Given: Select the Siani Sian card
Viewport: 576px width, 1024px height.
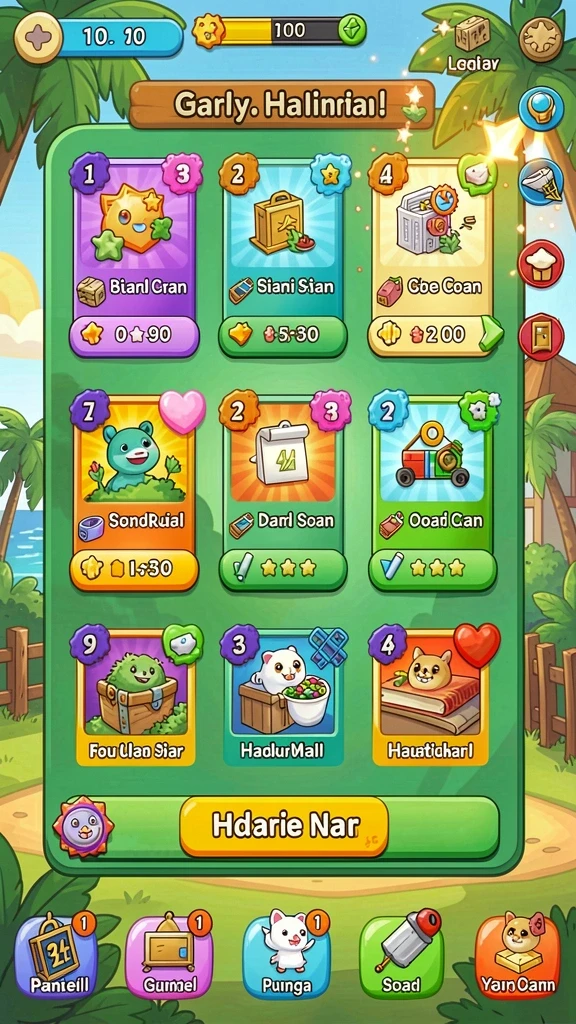Looking at the screenshot, I should pos(282,255).
